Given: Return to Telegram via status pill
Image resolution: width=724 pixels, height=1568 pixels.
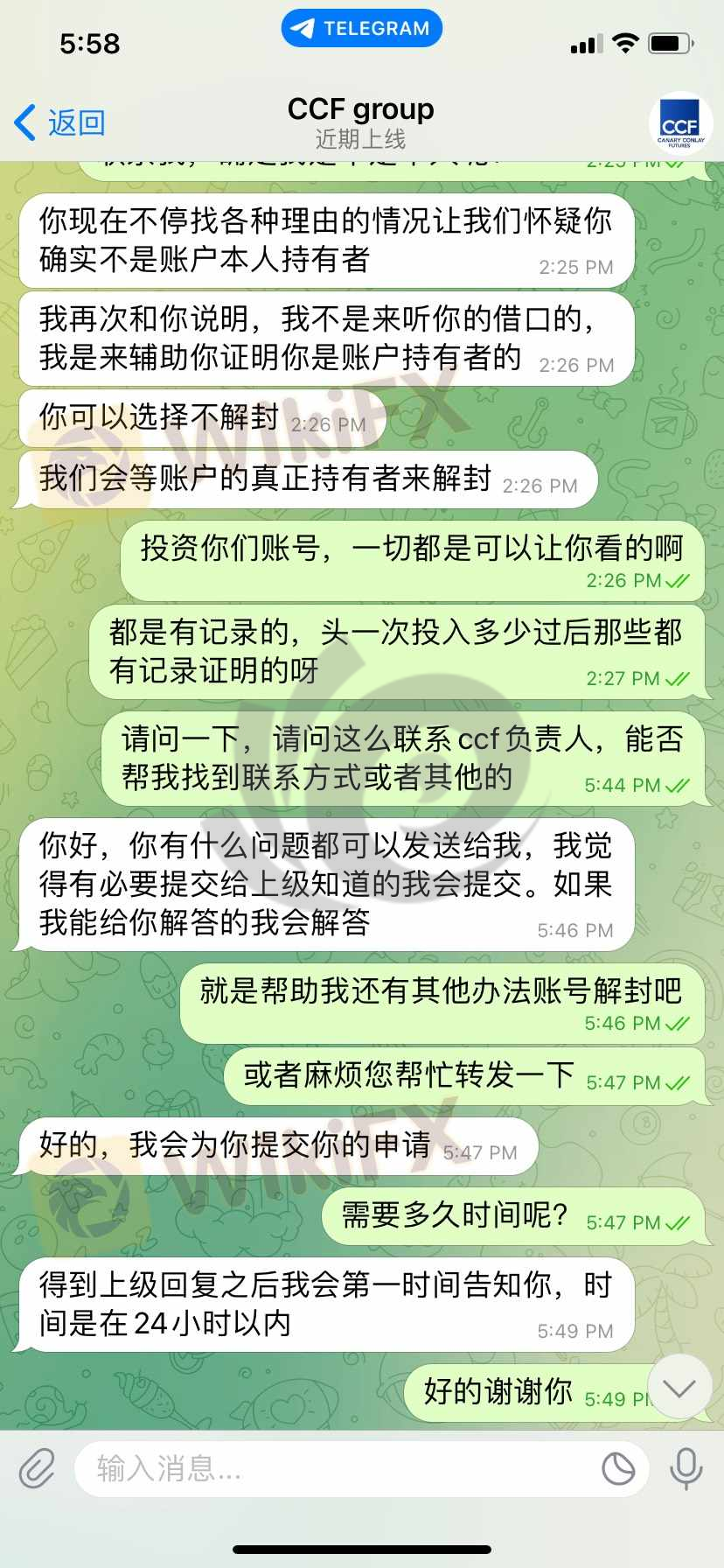Looking at the screenshot, I should pos(361,28).
